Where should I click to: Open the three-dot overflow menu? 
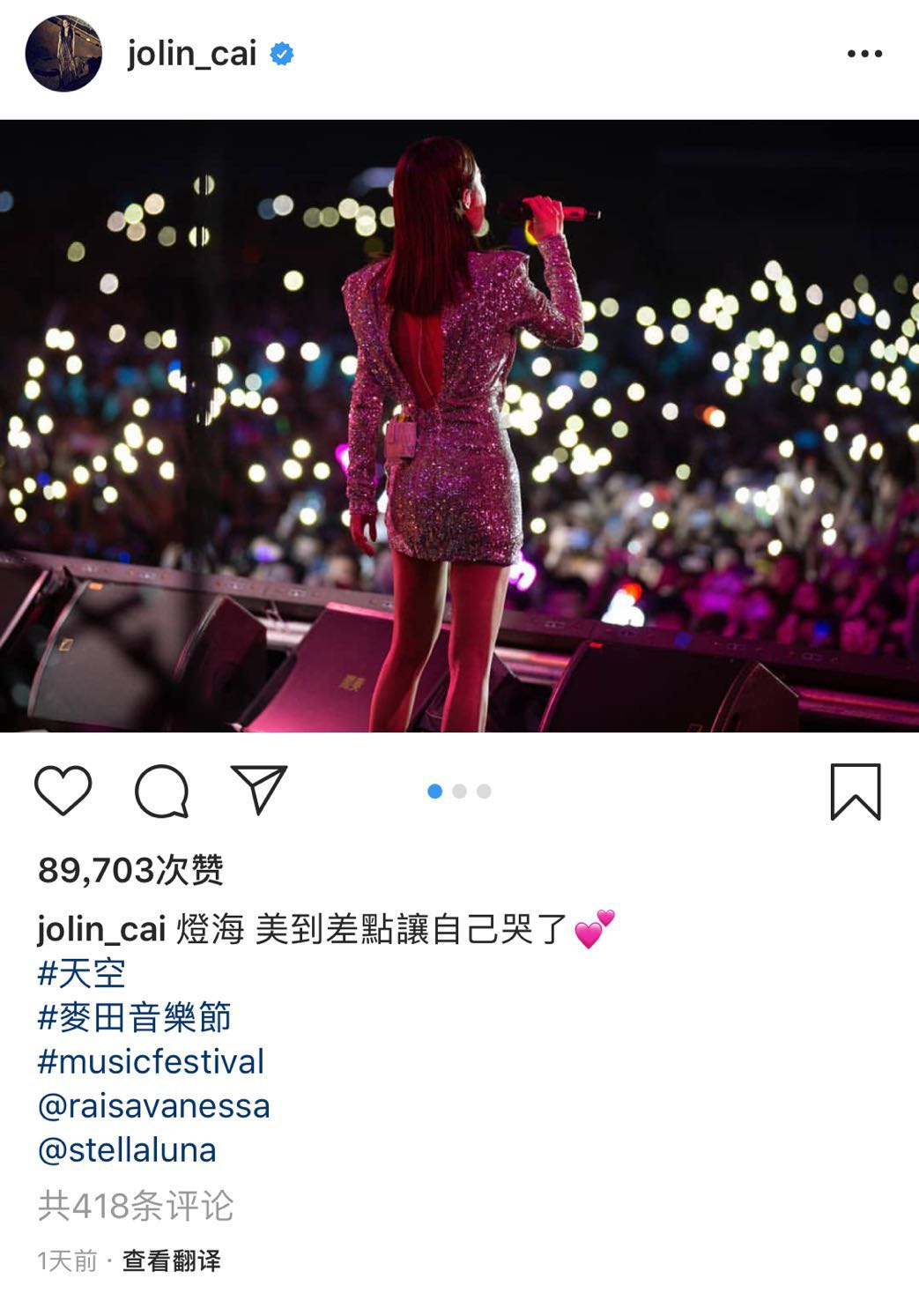point(863,54)
